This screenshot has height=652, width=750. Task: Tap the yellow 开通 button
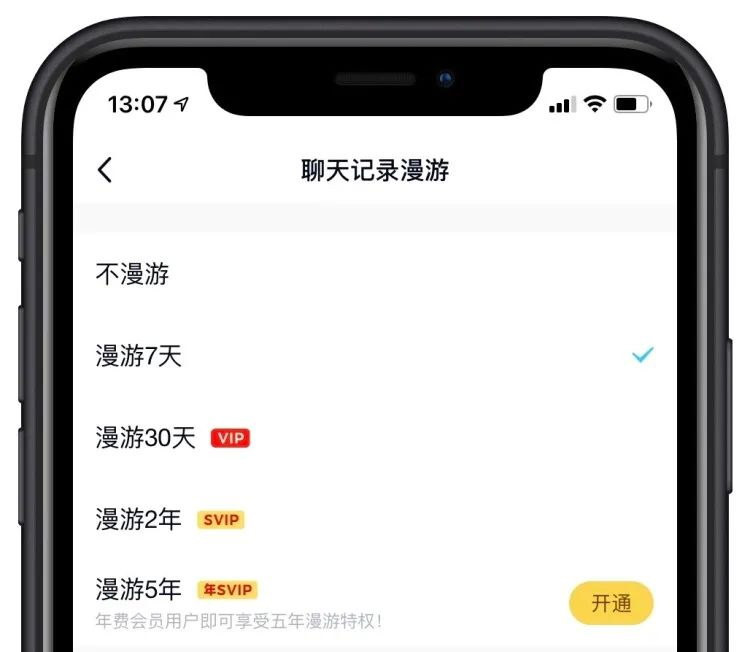tap(610, 603)
